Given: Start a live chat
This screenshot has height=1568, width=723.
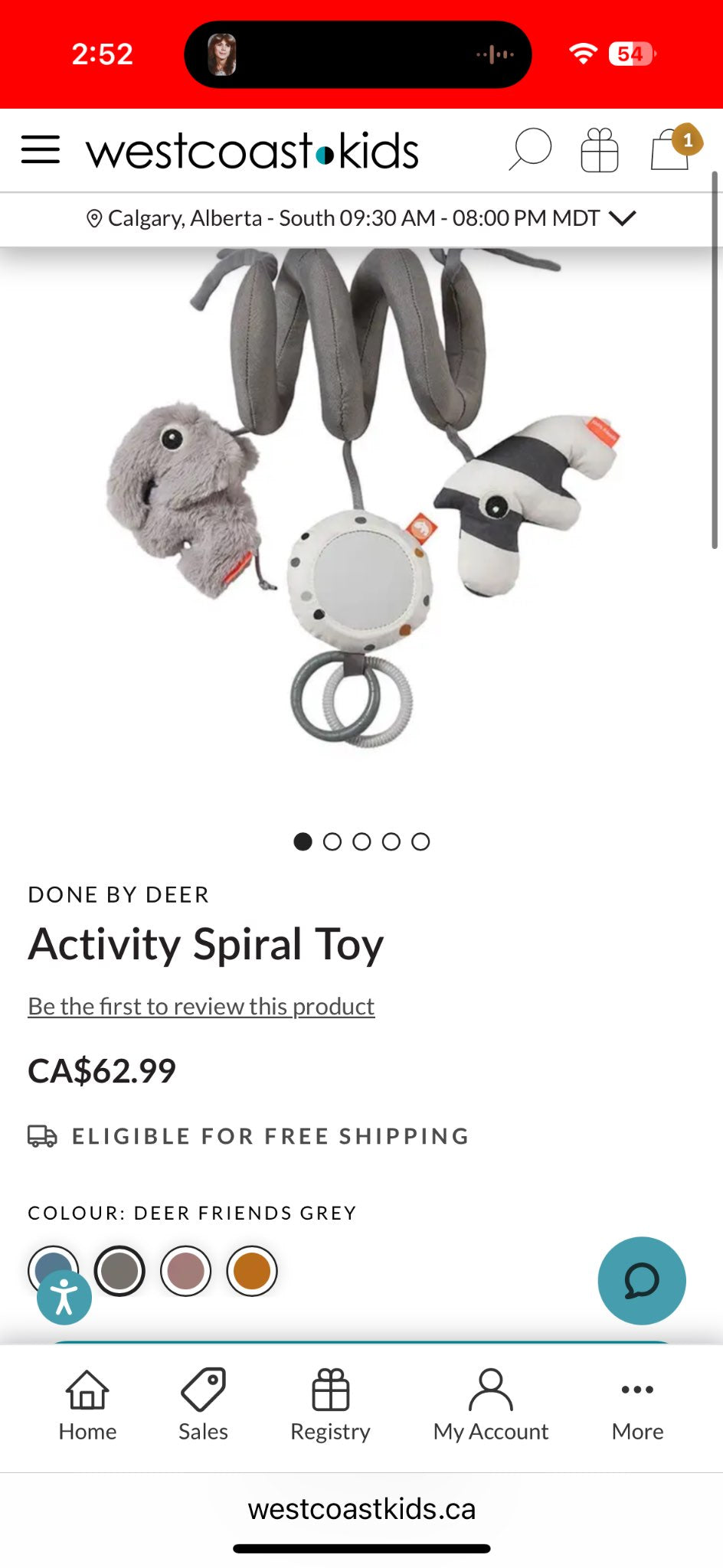Looking at the screenshot, I should click(642, 1281).
